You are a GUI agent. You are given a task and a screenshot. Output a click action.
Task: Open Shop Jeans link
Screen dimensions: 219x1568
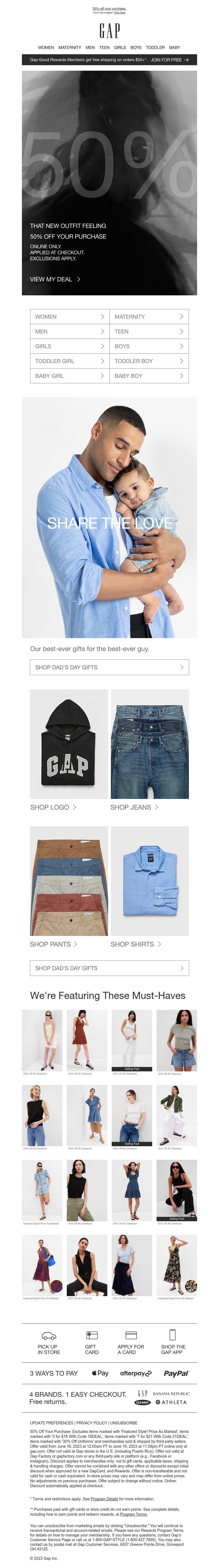(x=134, y=807)
